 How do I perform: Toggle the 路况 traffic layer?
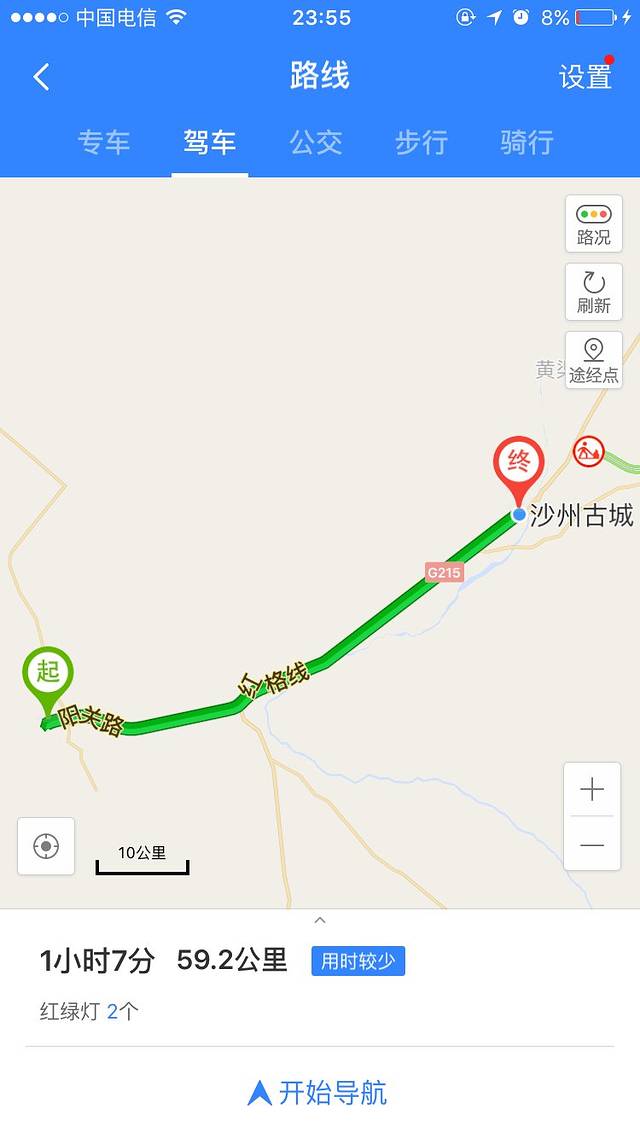coord(593,224)
